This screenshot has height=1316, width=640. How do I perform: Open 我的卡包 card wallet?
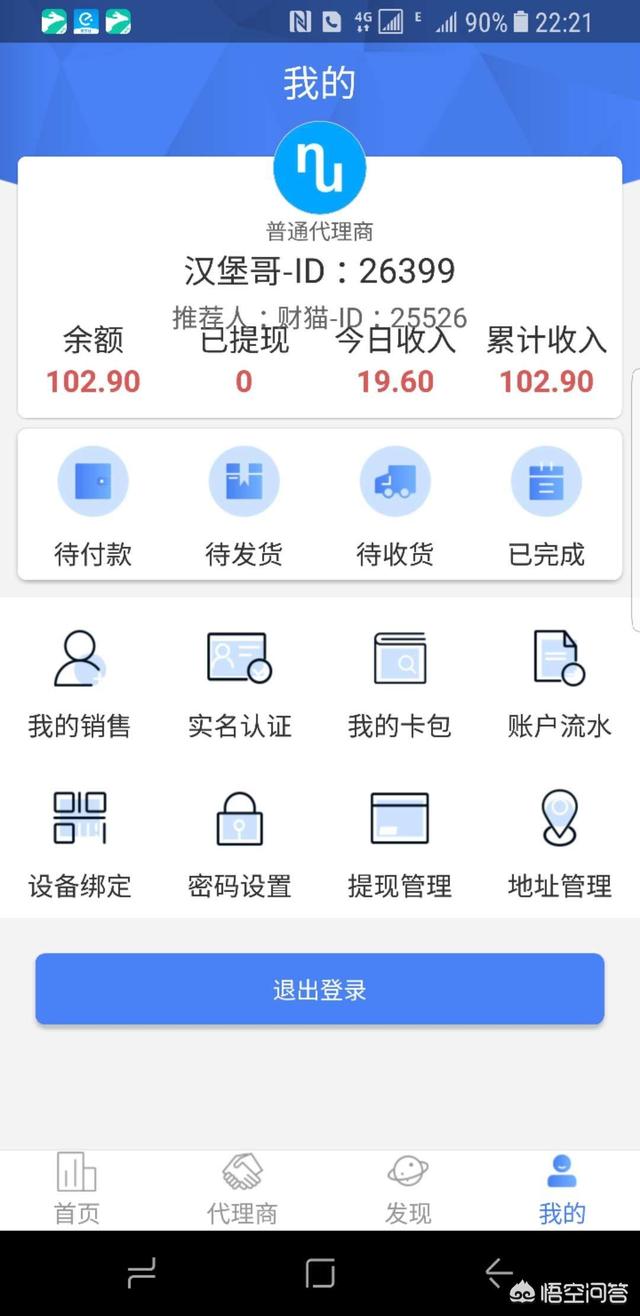(x=400, y=684)
